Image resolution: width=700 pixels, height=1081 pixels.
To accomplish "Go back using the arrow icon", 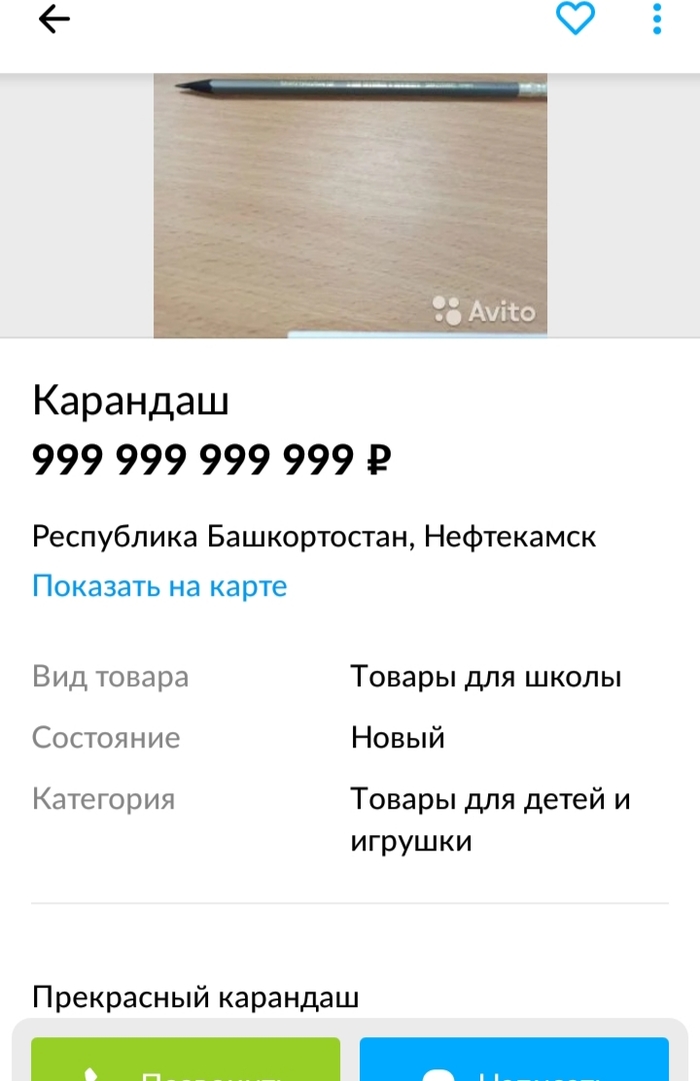I will tap(54, 20).
